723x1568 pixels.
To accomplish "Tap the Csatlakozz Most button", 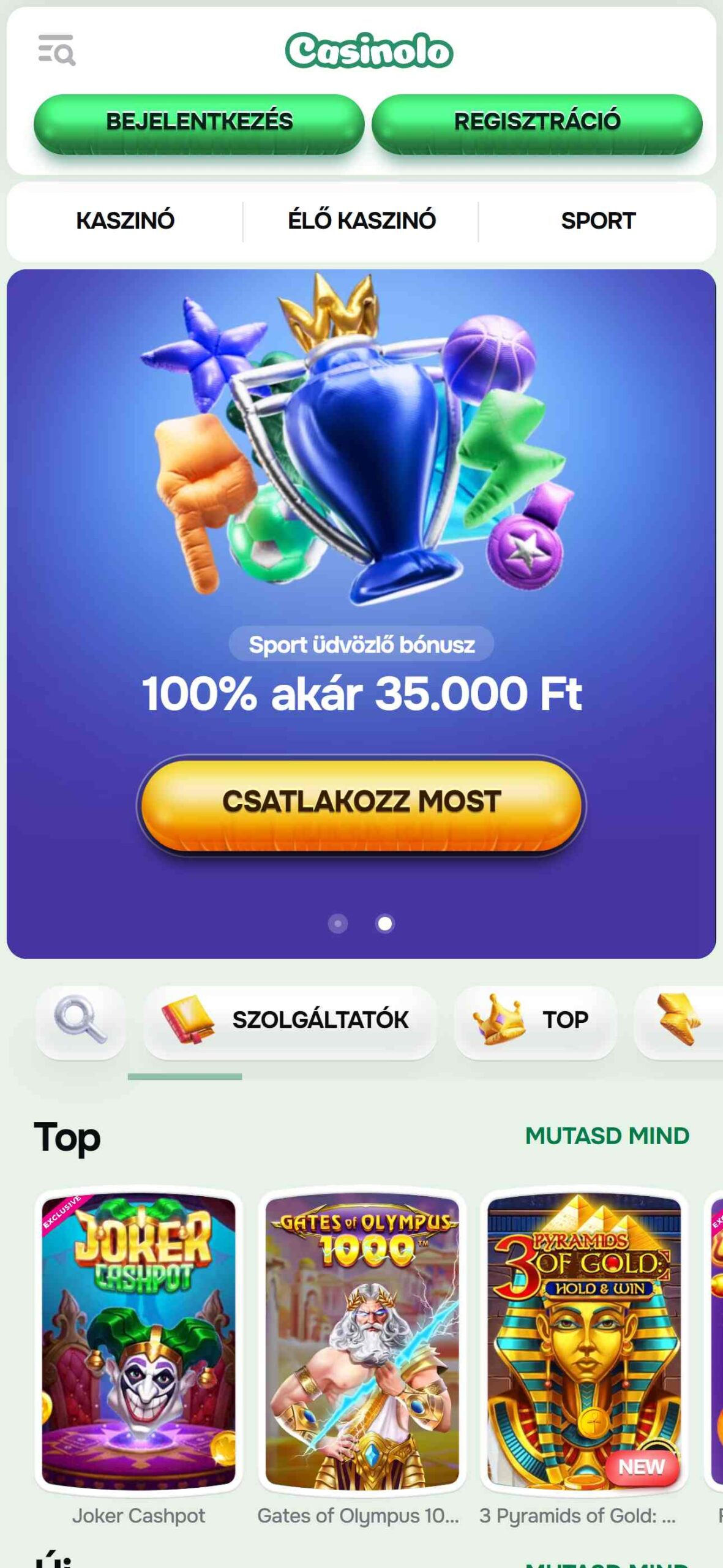I will coord(361,803).
